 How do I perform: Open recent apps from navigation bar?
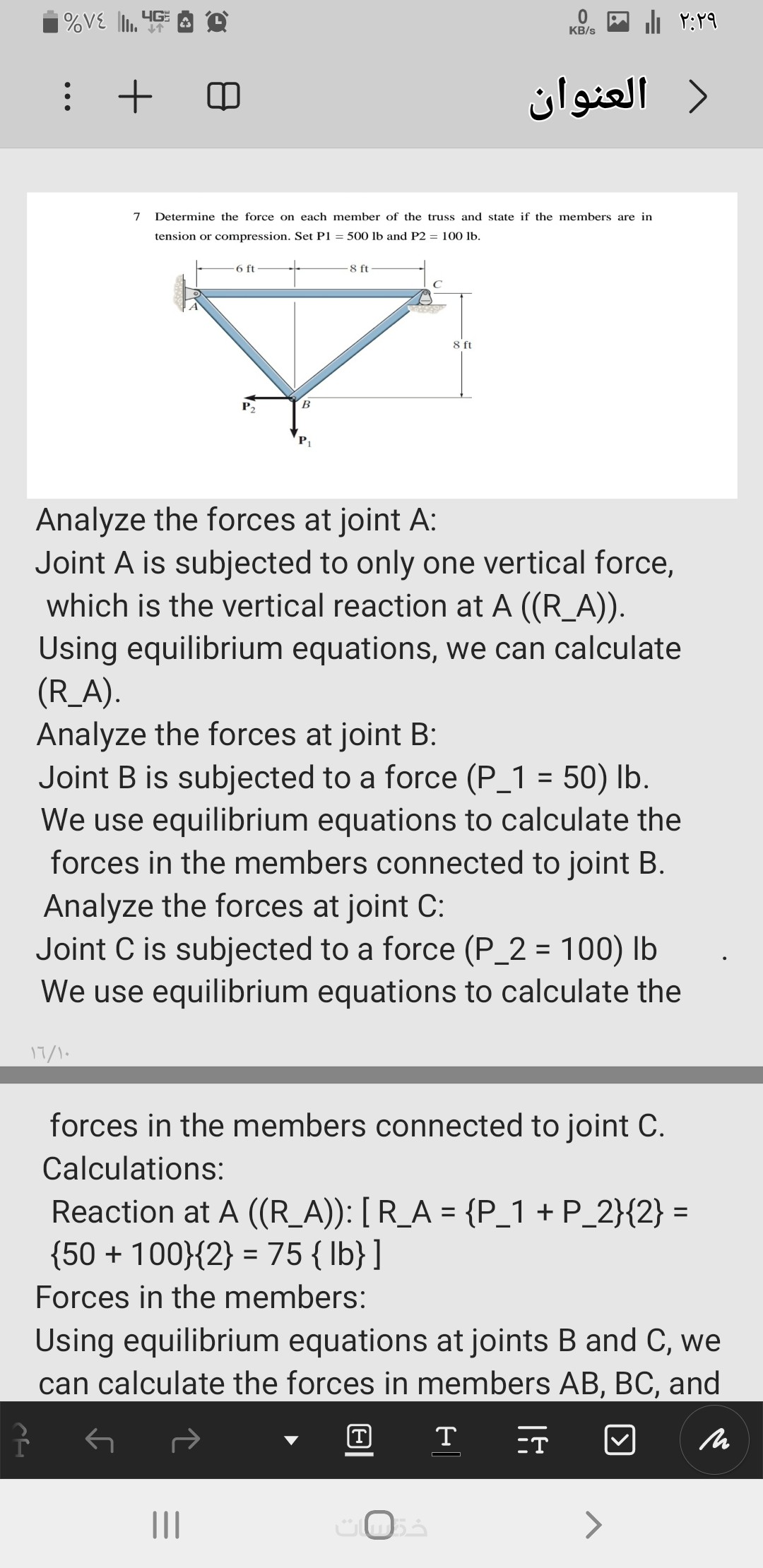167,1526
